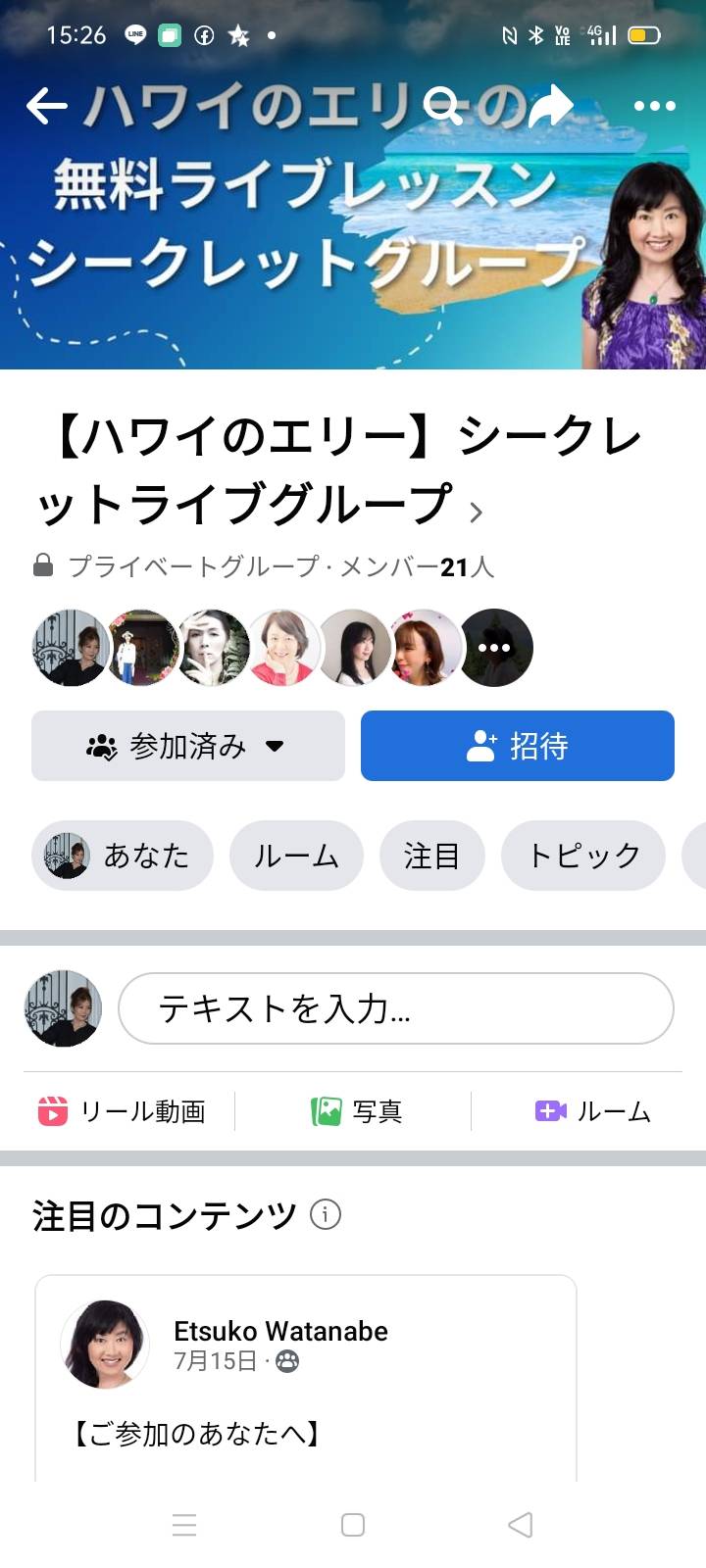This screenshot has height=1568, width=706.
Task: View the group member avatars list
Action: [282, 648]
